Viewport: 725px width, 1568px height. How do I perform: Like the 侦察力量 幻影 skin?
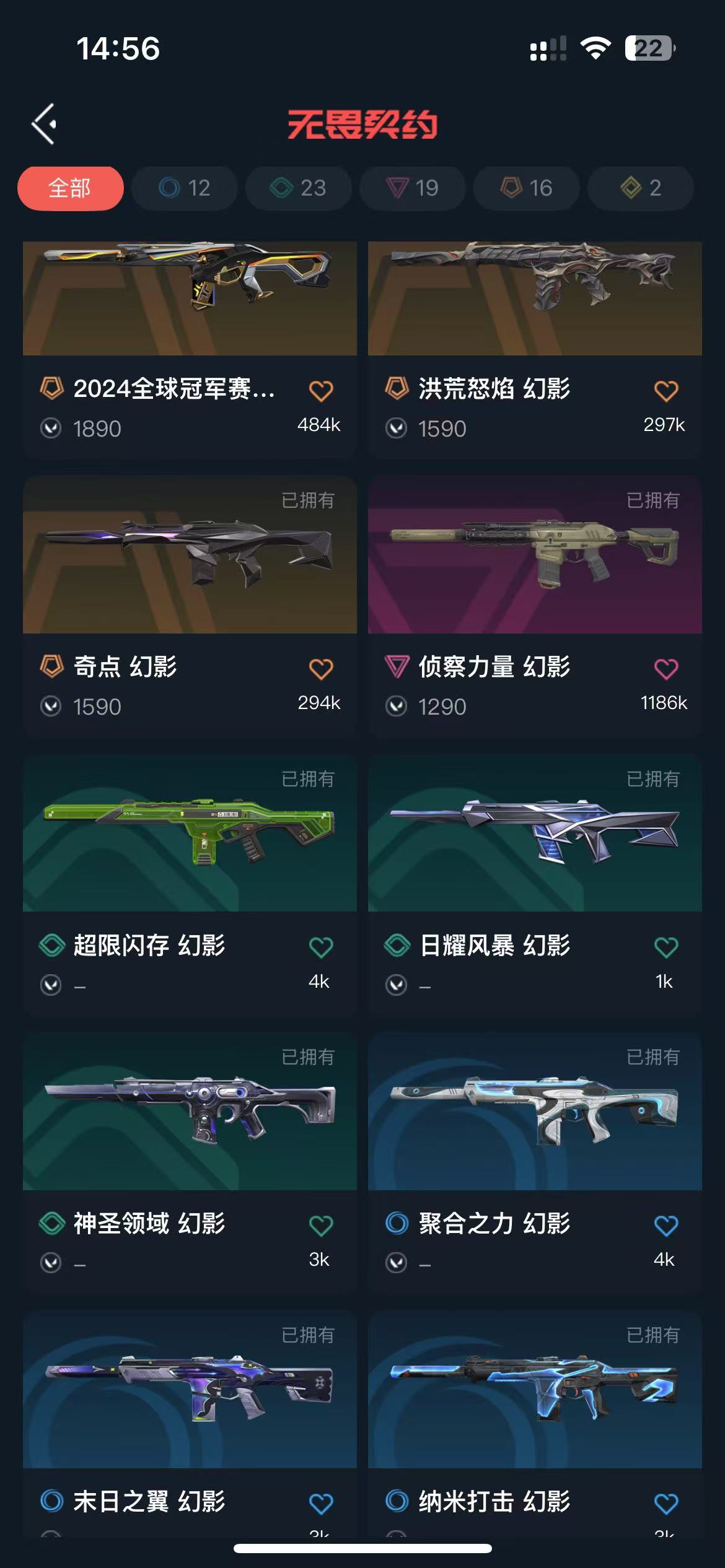(666, 669)
